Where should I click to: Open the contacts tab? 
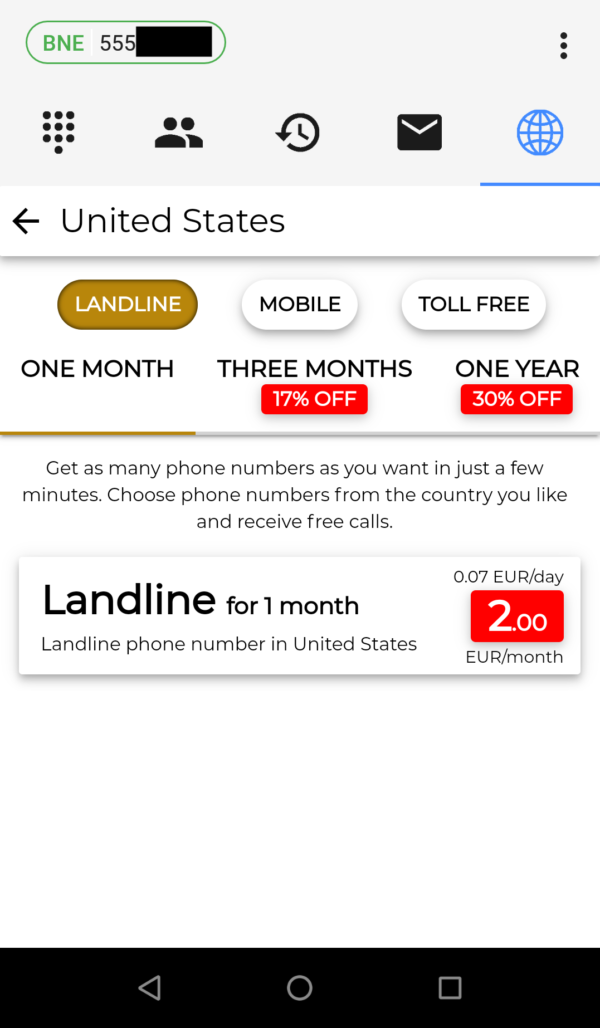[x=179, y=132]
